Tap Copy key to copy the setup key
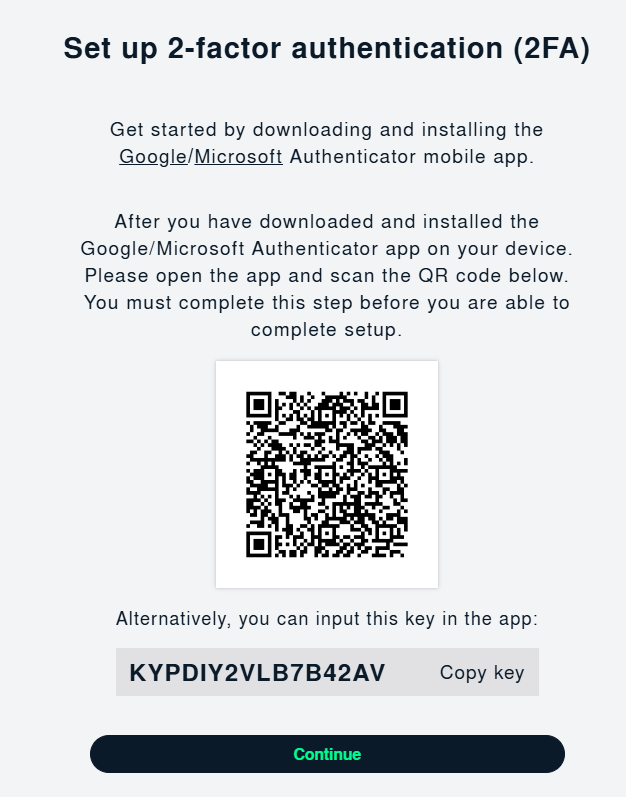Image resolution: width=626 pixels, height=797 pixels. pos(482,673)
